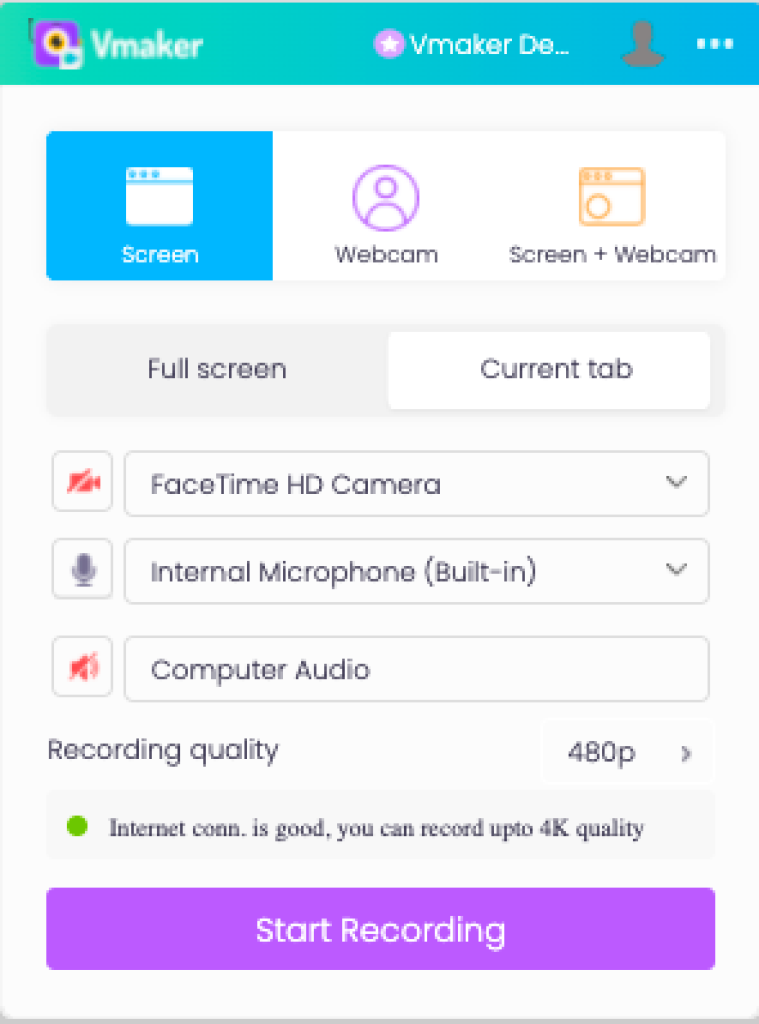Select Current tab capture option
This screenshot has height=1024, width=759.
[x=555, y=369]
